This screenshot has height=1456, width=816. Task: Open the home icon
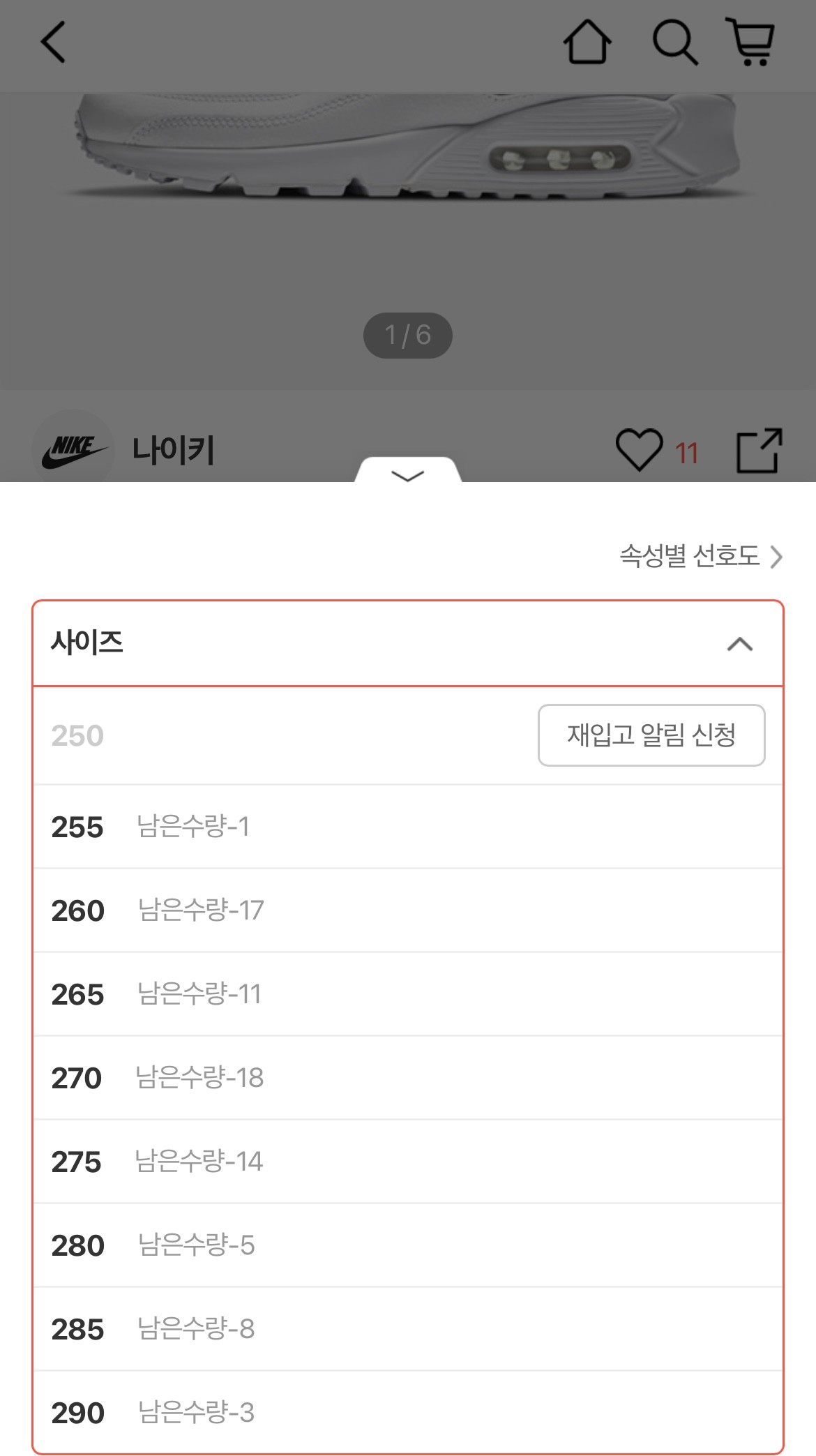(x=587, y=42)
